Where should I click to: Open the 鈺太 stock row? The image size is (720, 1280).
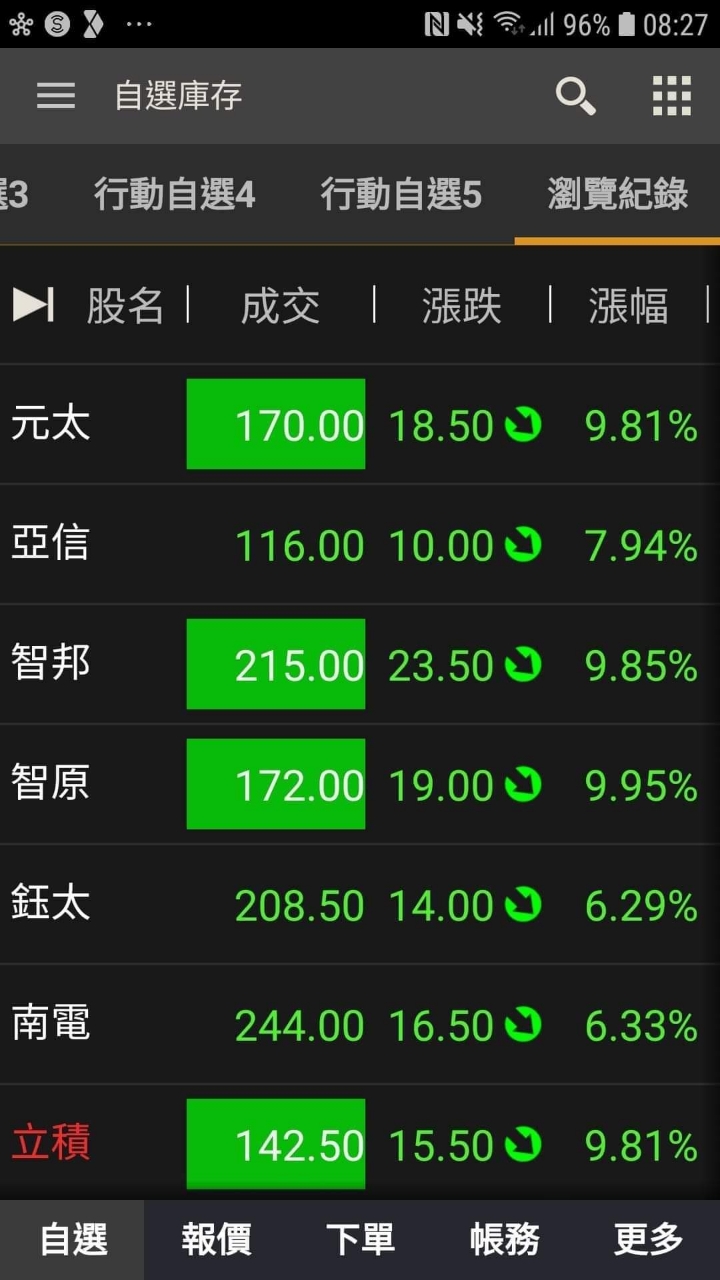coord(360,905)
